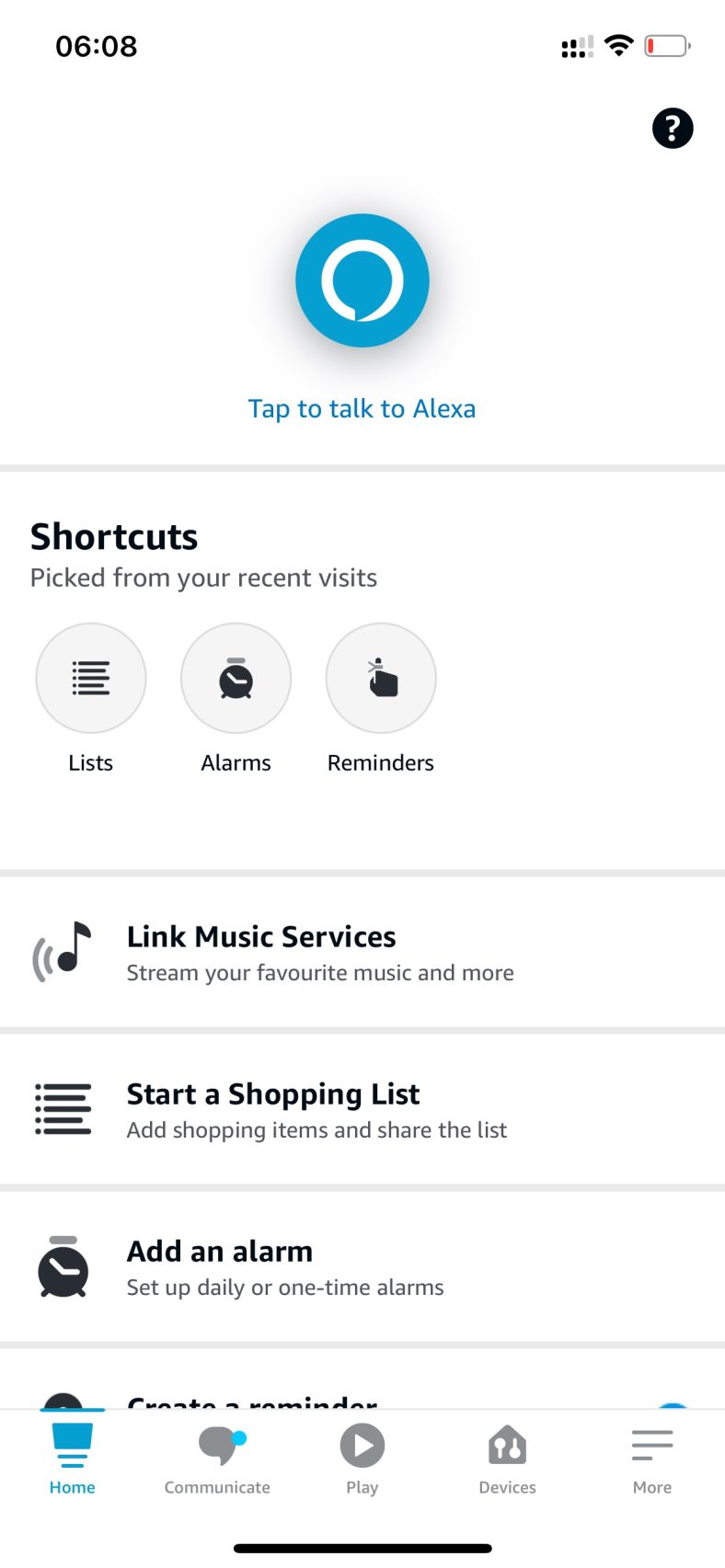Open the Lists shortcut icon
The width and height of the screenshot is (725, 1568).
[90, 678]
